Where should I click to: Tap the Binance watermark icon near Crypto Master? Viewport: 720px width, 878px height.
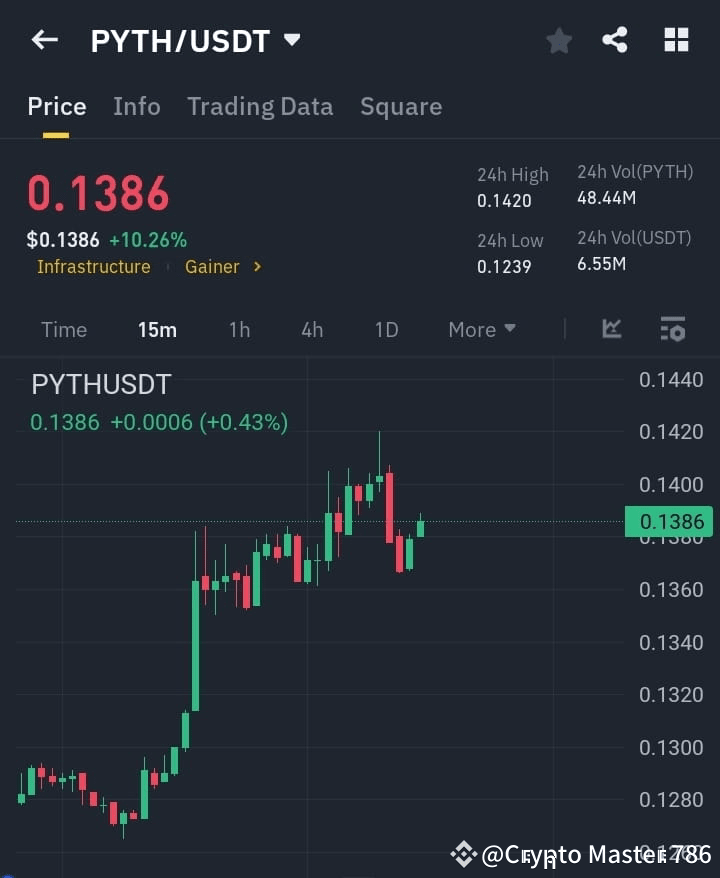coord(463,855)
